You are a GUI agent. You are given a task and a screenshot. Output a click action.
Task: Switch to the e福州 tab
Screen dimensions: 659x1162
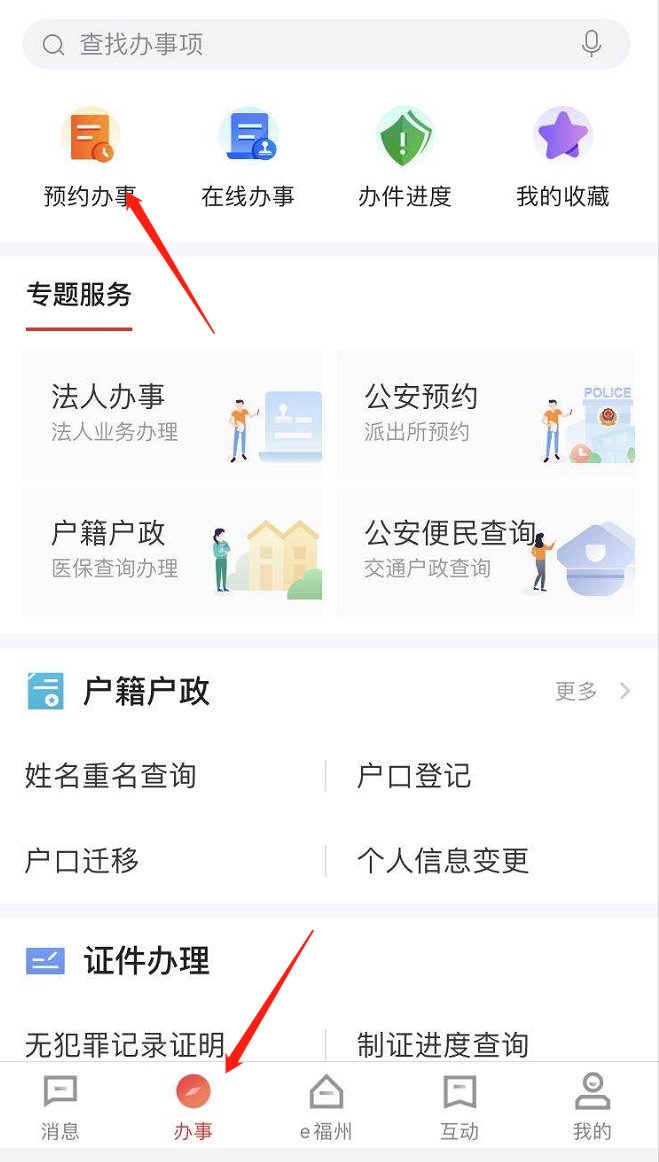[326, 1108]
